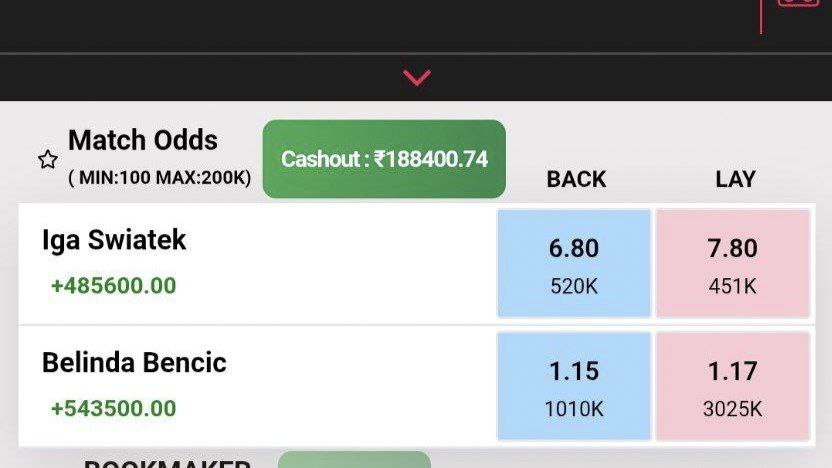Back Iga Swiatek at 6.80
The image size is (832, 468).
pos(574,264)
